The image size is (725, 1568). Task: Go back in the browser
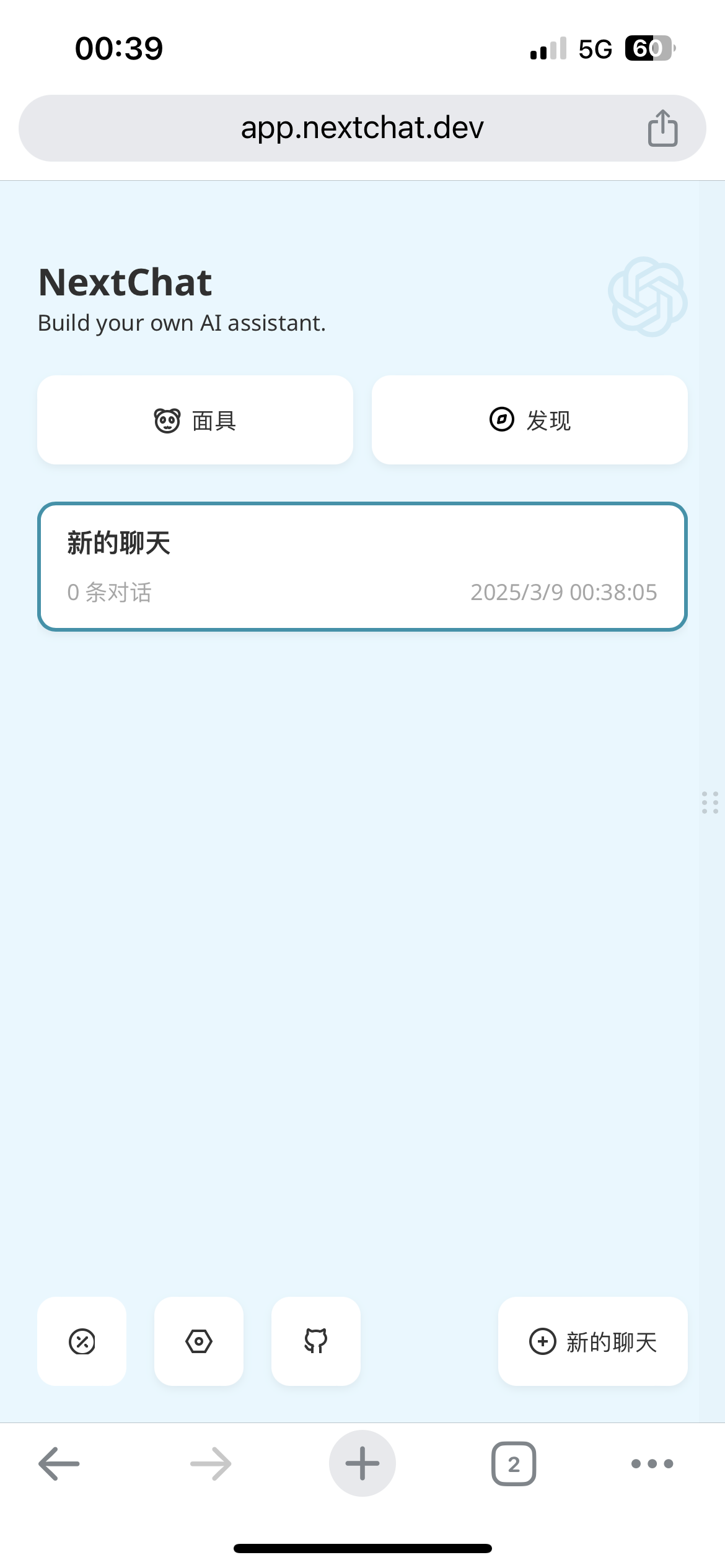coord(59,1463)
